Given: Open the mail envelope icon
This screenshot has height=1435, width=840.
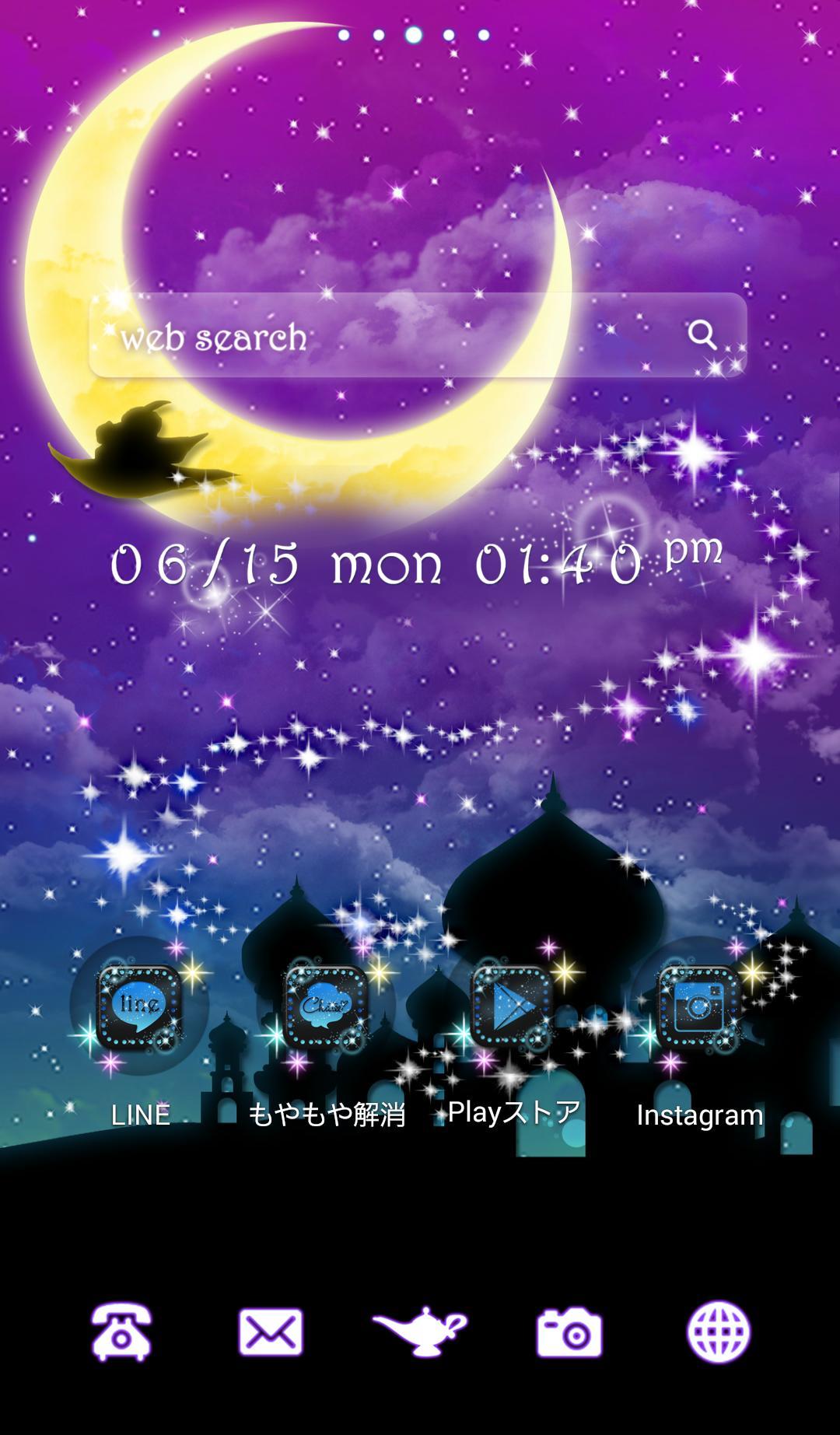Looking at the screenshot, I should (x=271, y=1332).
